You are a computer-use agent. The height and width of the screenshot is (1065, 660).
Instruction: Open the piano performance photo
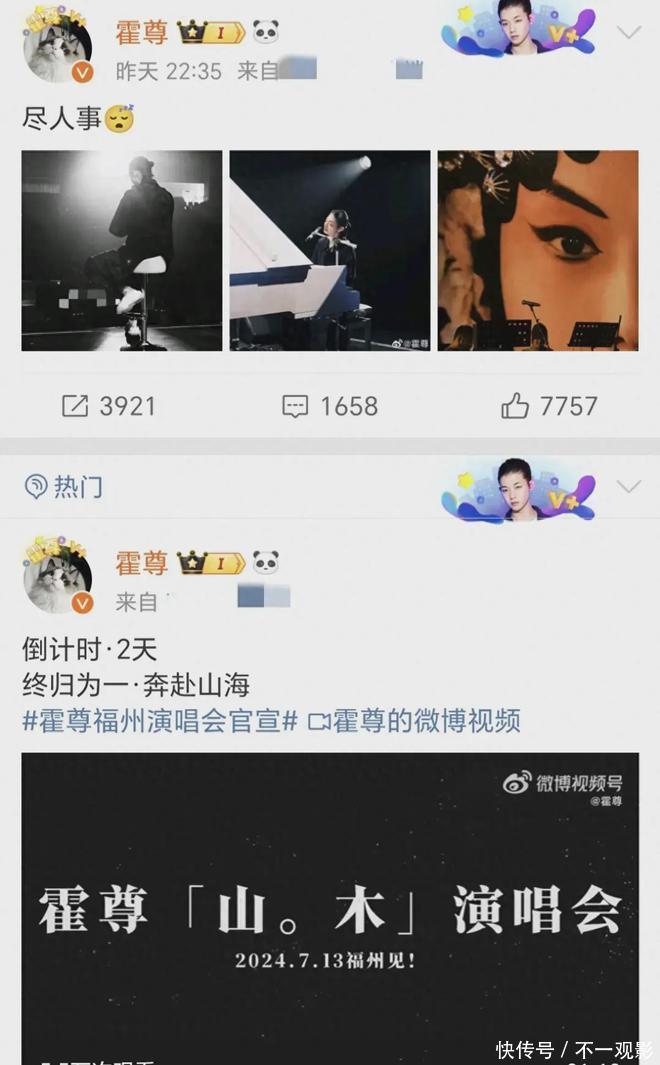(x=330, y=250)
